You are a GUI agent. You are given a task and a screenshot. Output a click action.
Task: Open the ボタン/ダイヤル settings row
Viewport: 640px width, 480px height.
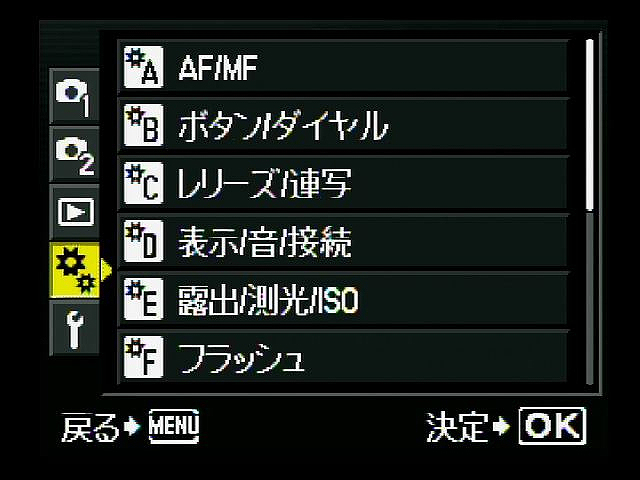343,126
